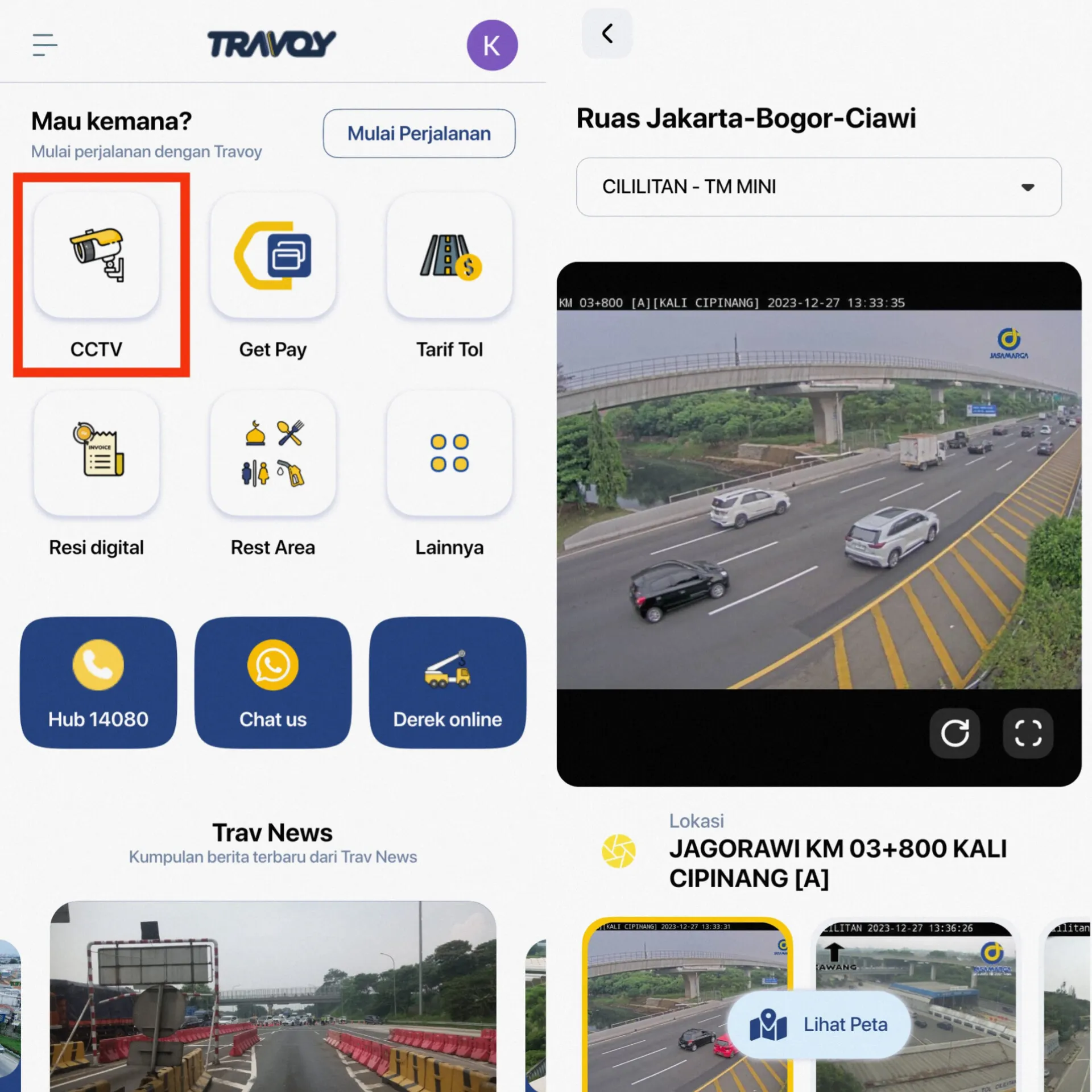The width and height of the screenshot is (1092, 1092).
Task: Open the K profile avatar
Action: pyautogui.click(x=492, y=45)
